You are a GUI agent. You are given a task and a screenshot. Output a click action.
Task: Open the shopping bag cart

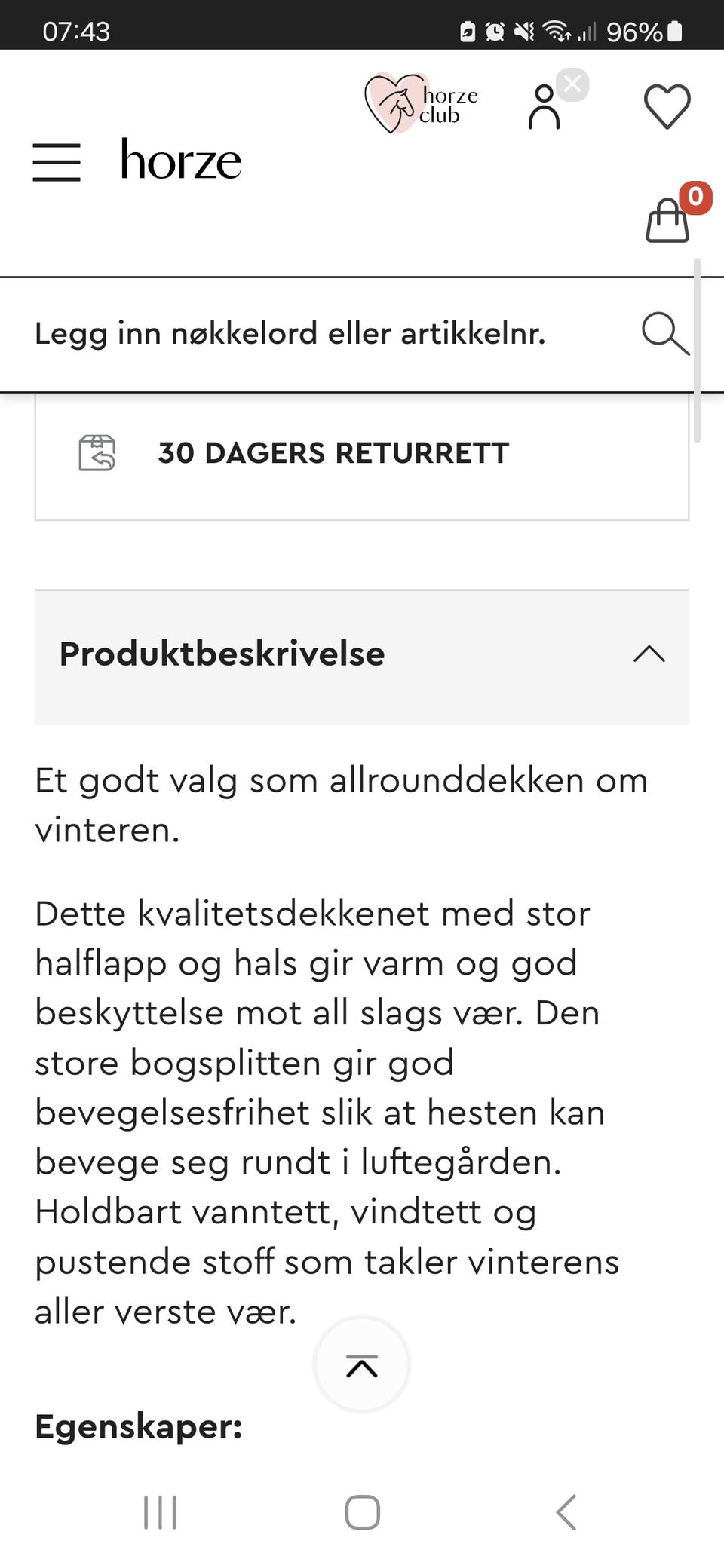coord(667,222)
